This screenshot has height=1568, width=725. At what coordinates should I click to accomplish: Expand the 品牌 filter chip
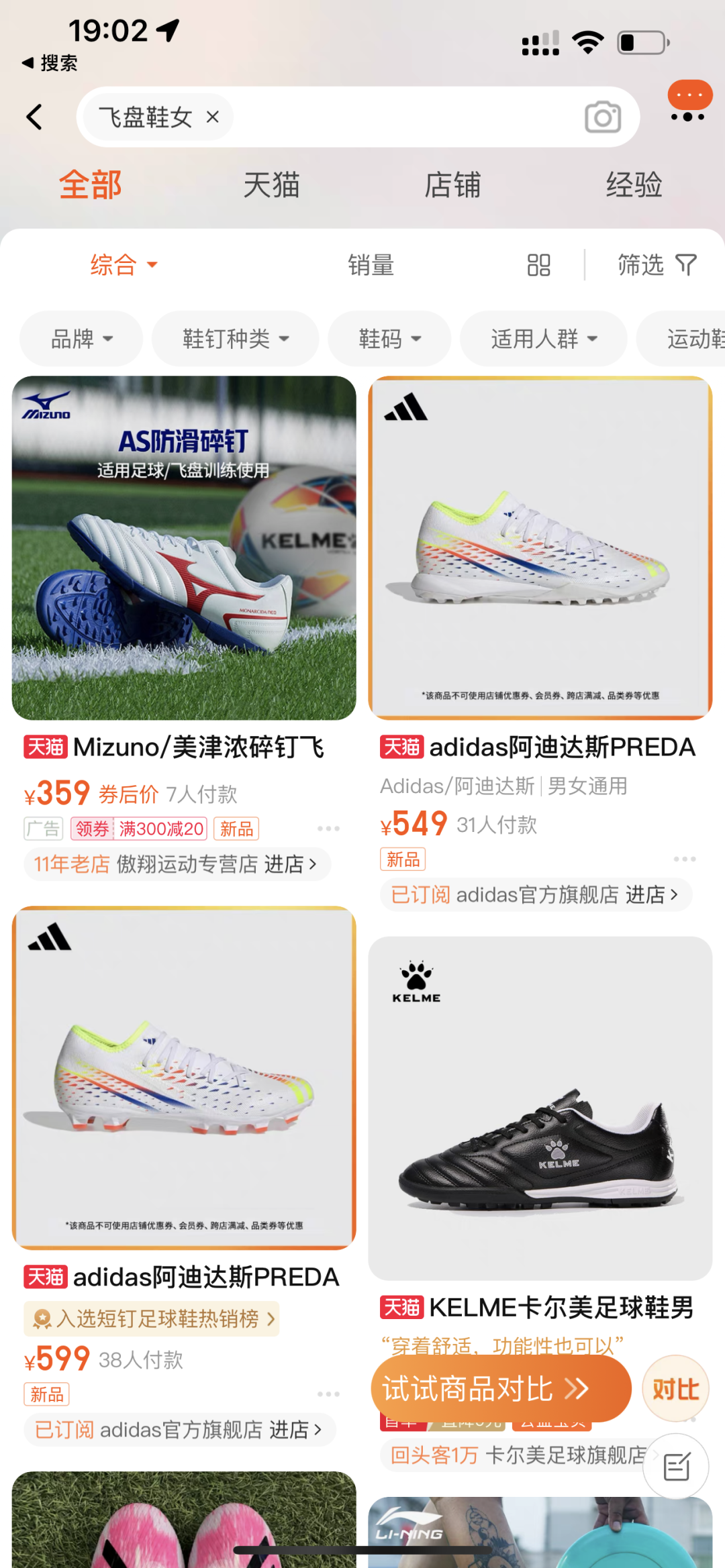coord(81,339)
